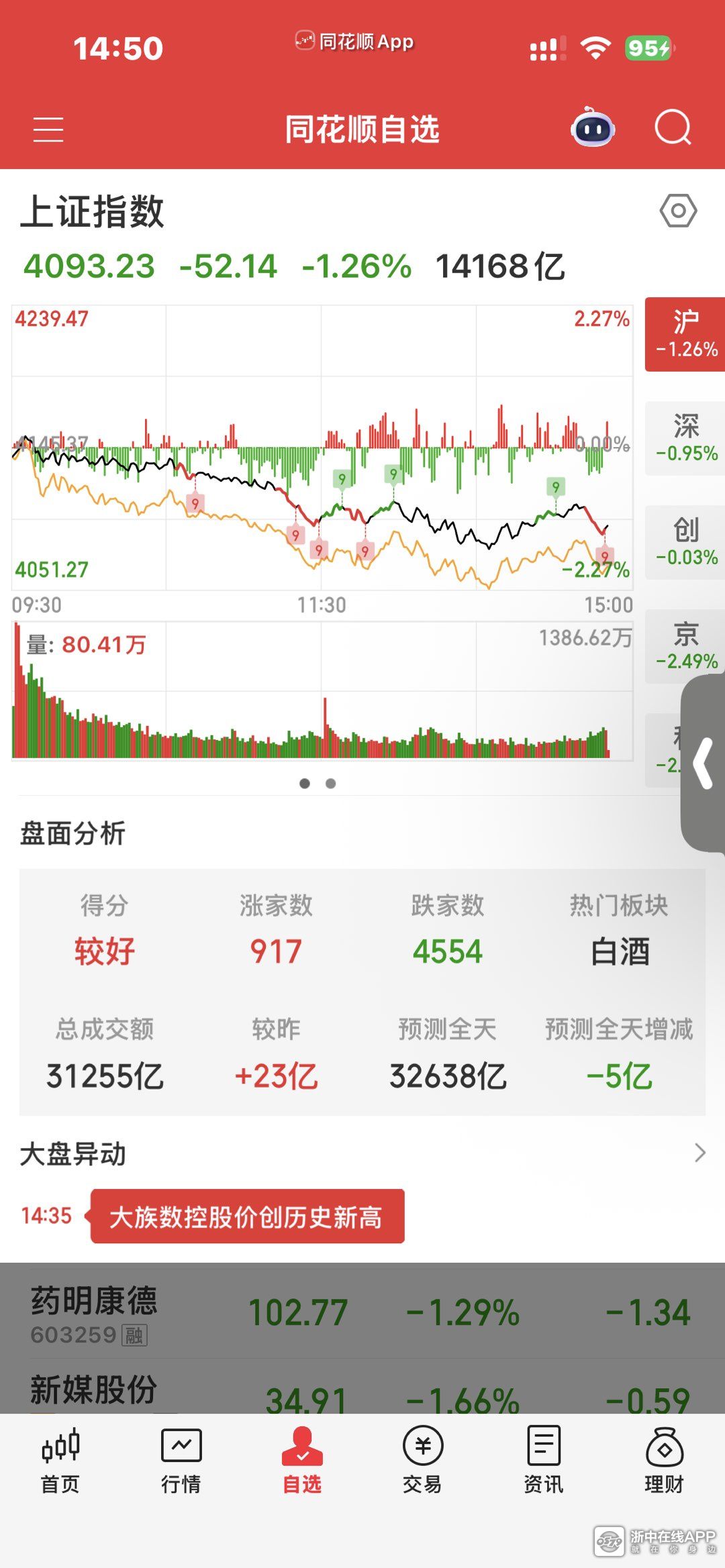
Task: Open the hexagon settings icon
Action: 678,211
